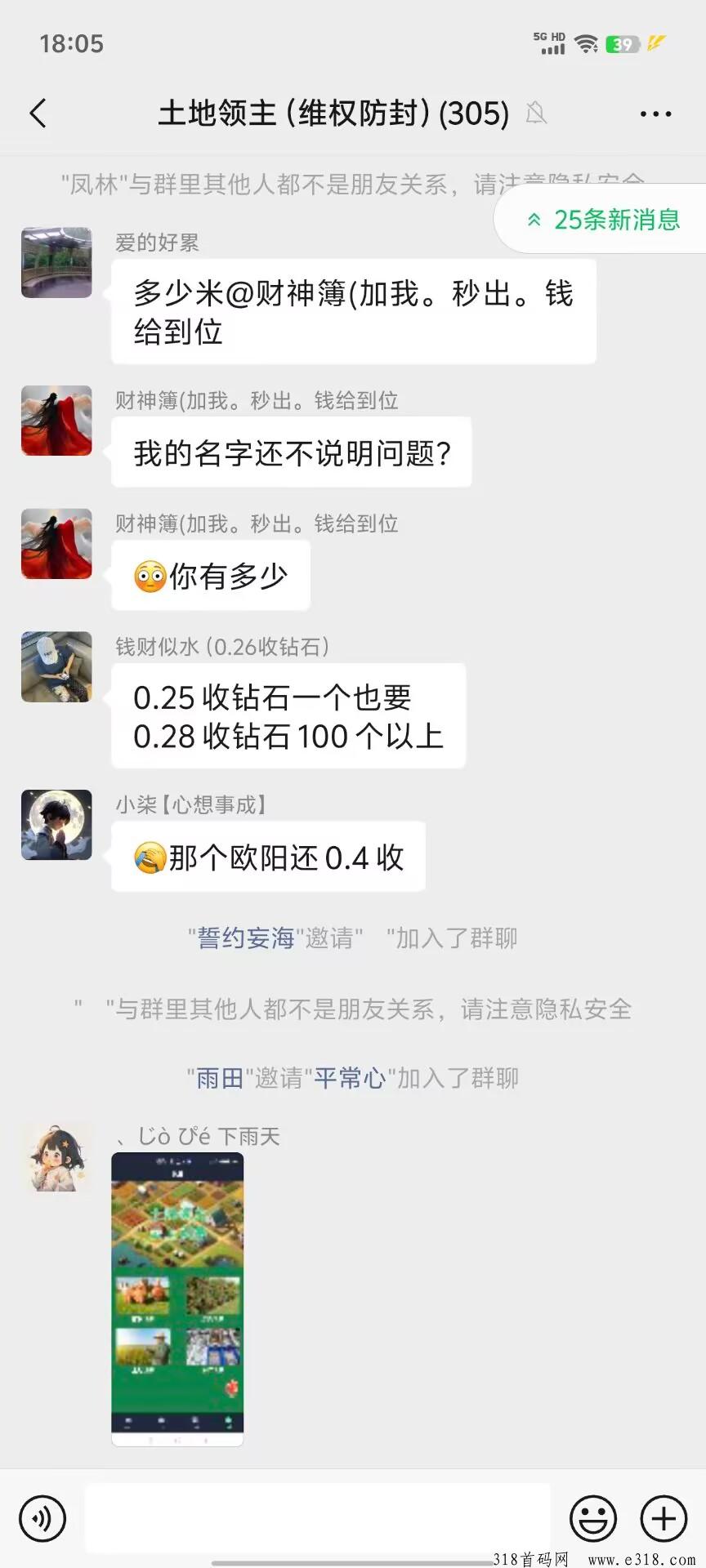Open the group chat overflow menu
The image size is (706, 1568).
pyautogui.click(x=655, y=114)
